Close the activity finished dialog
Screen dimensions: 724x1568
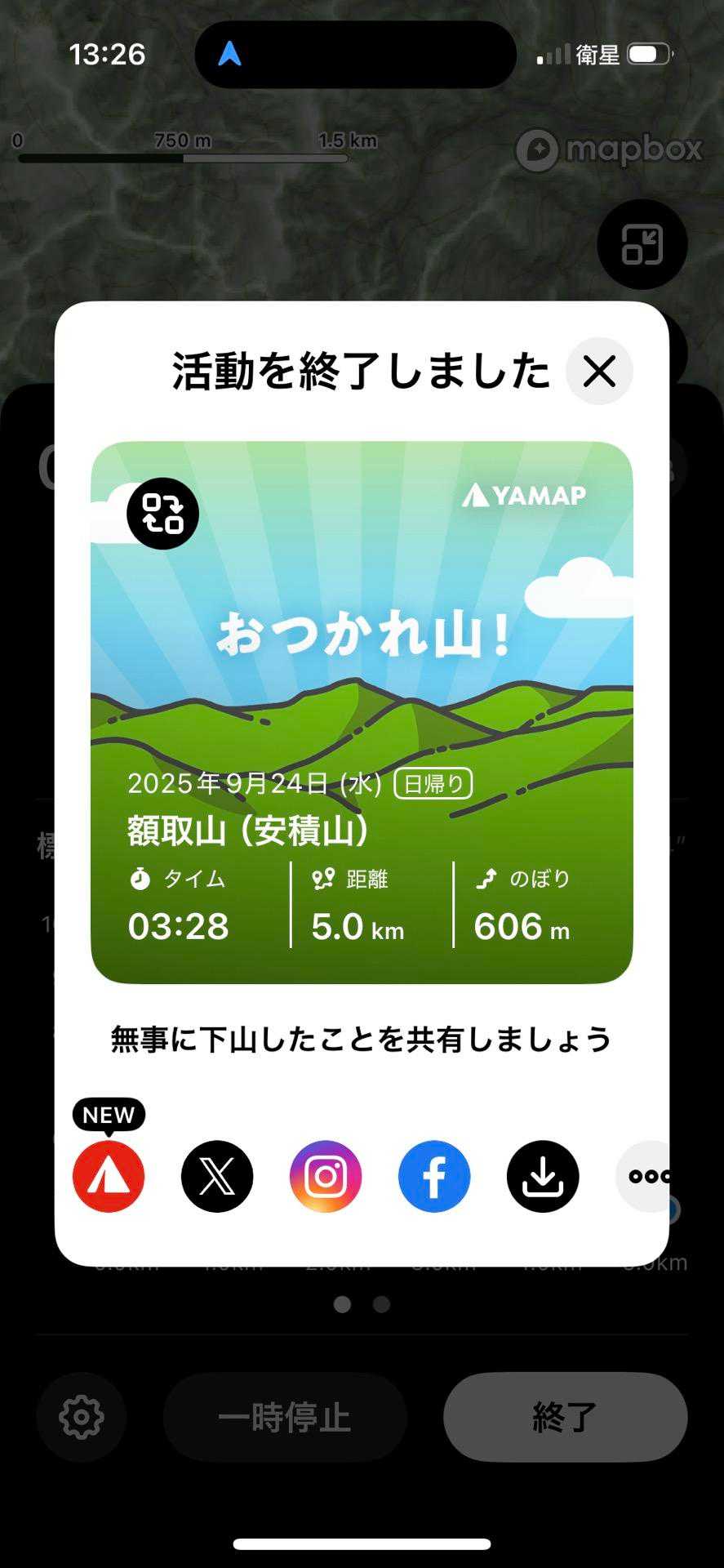click(599, 372)
